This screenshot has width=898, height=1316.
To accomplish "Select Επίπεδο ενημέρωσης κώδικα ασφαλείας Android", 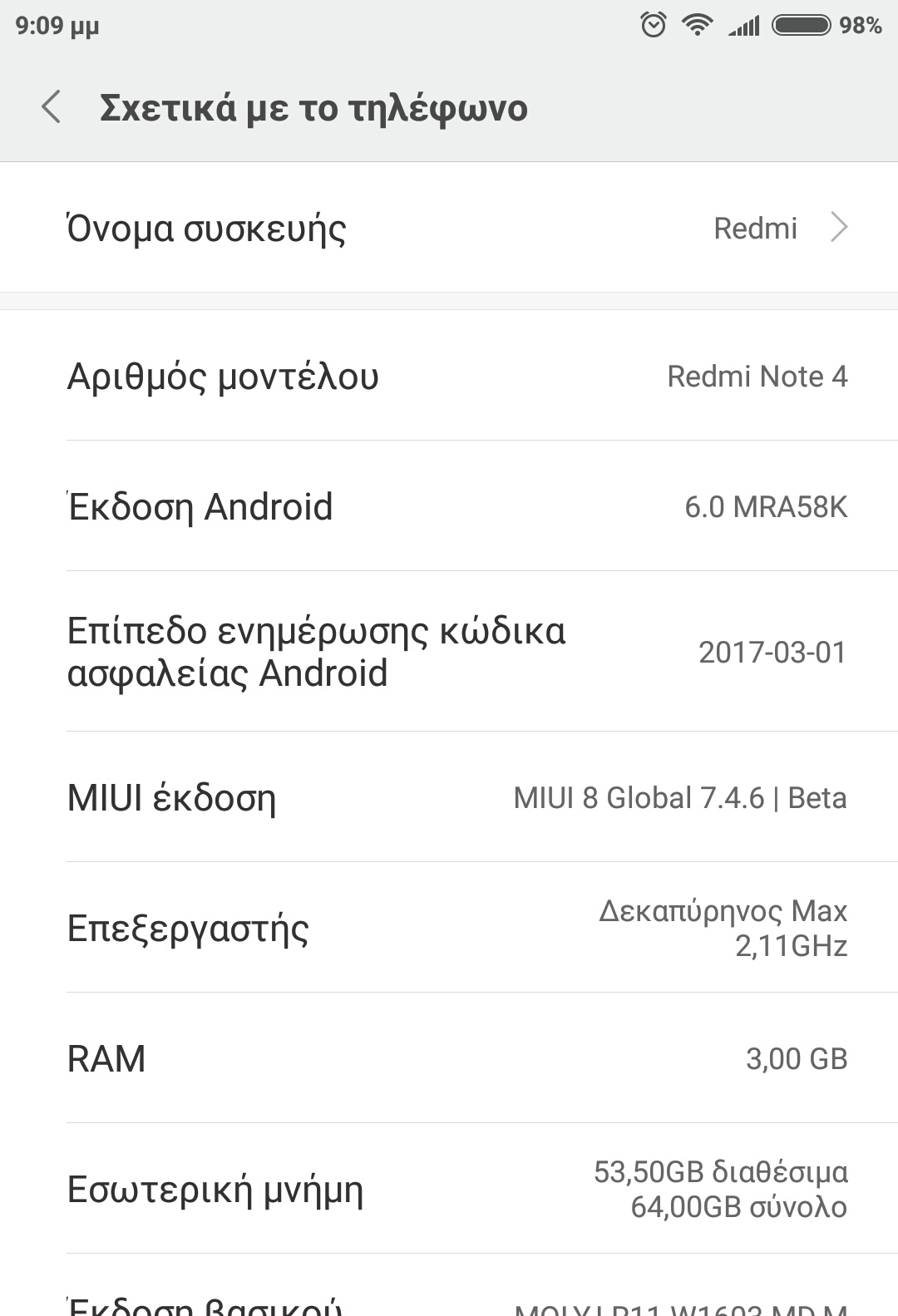I will [x=449, y=652].
